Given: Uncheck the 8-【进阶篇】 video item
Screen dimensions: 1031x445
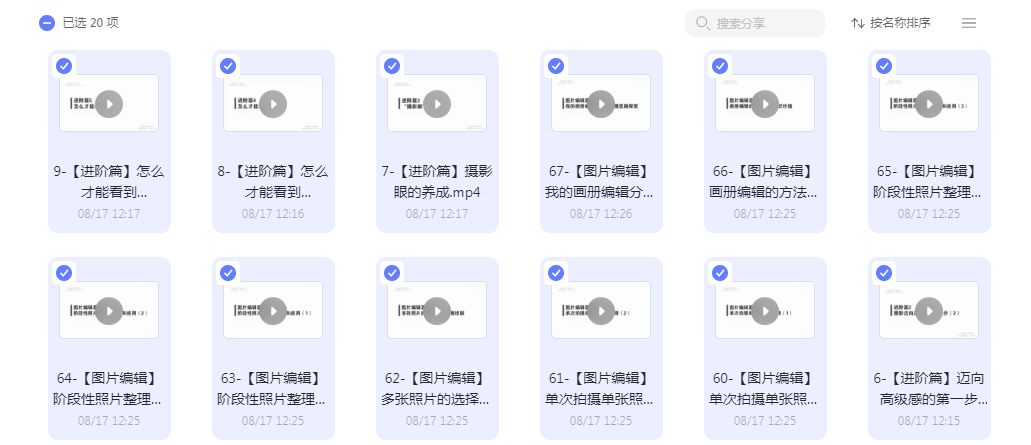Looking at the screenshot, I should pyautogui.click(x=228, y=66).
